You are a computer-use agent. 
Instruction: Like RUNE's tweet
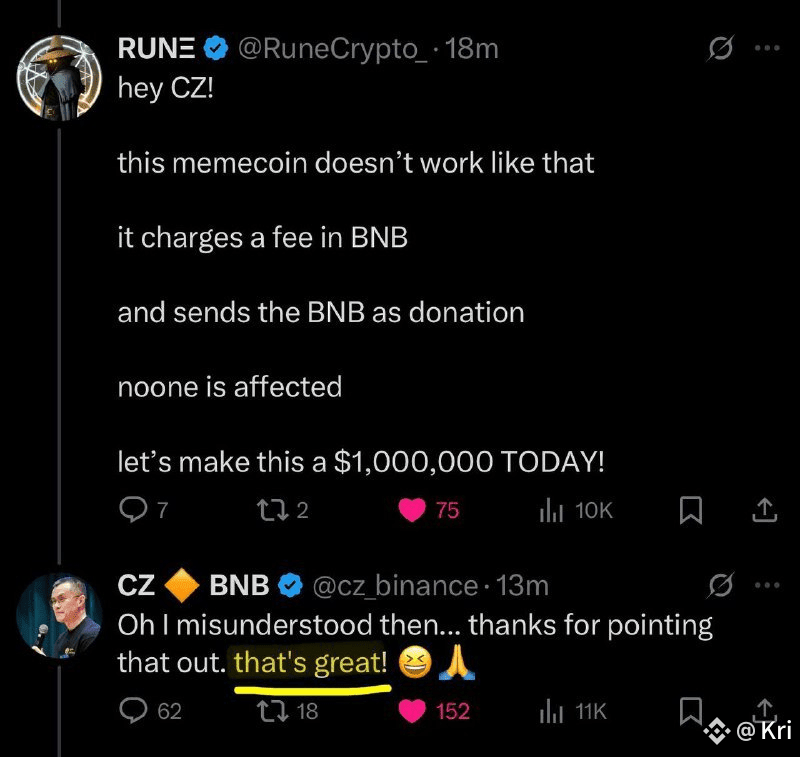(412, 510)
